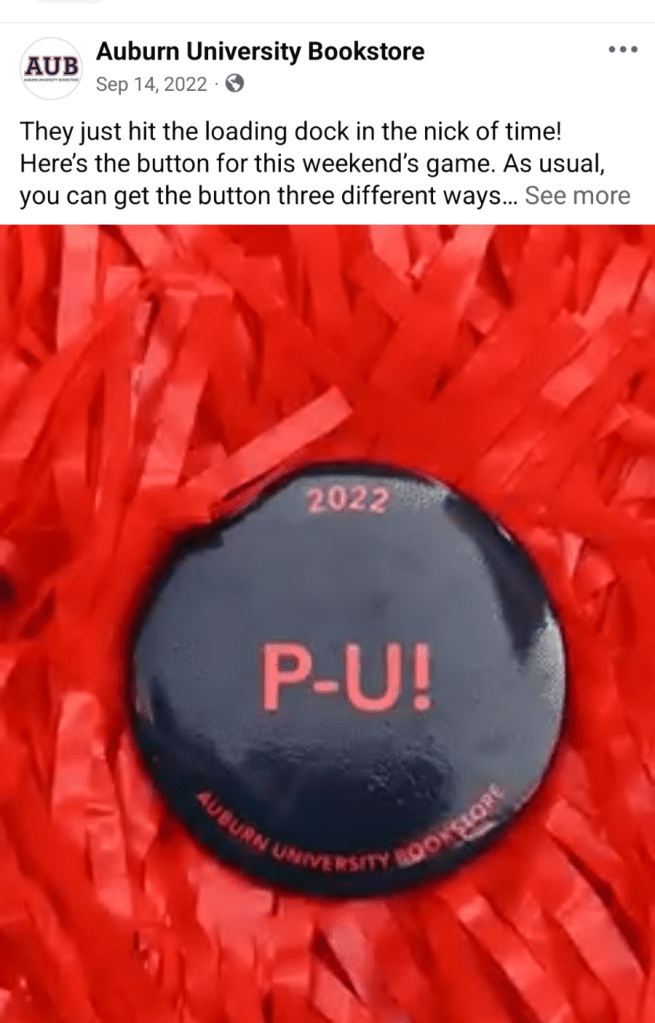Open the post's three-dot options menu
The image size is (655, 1023).
[x=622, y=50]
